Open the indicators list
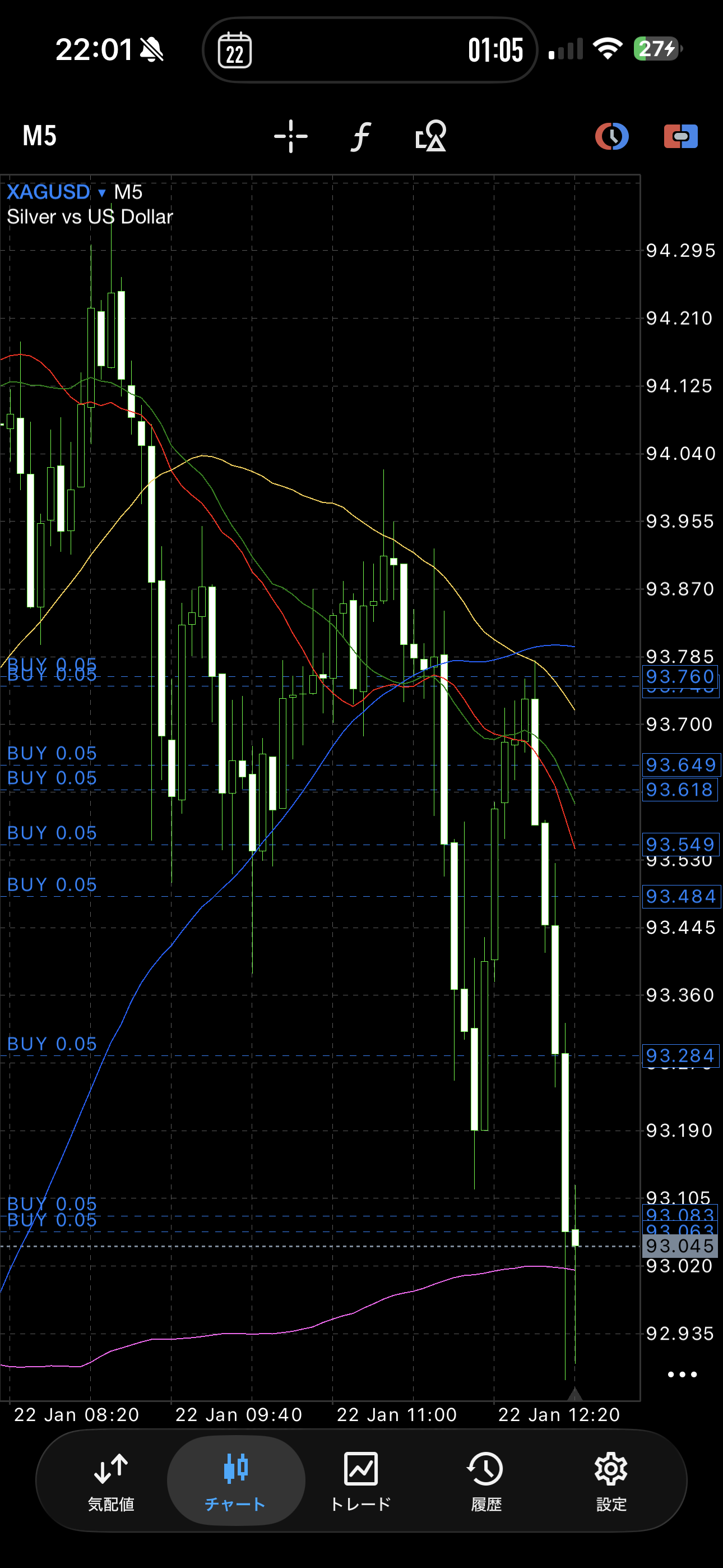The height and width of the screenshot is (1568, 723). tap(361, 136)
